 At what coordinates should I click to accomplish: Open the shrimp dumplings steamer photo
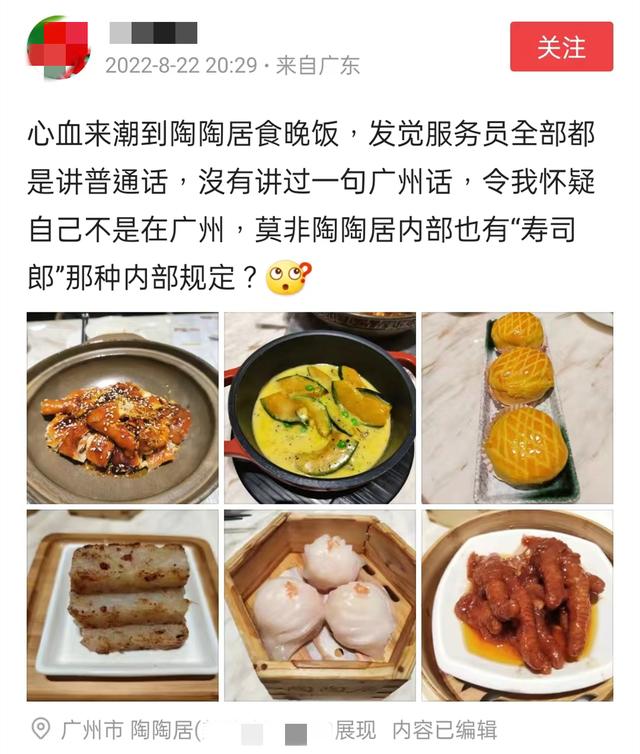point(319,605)
